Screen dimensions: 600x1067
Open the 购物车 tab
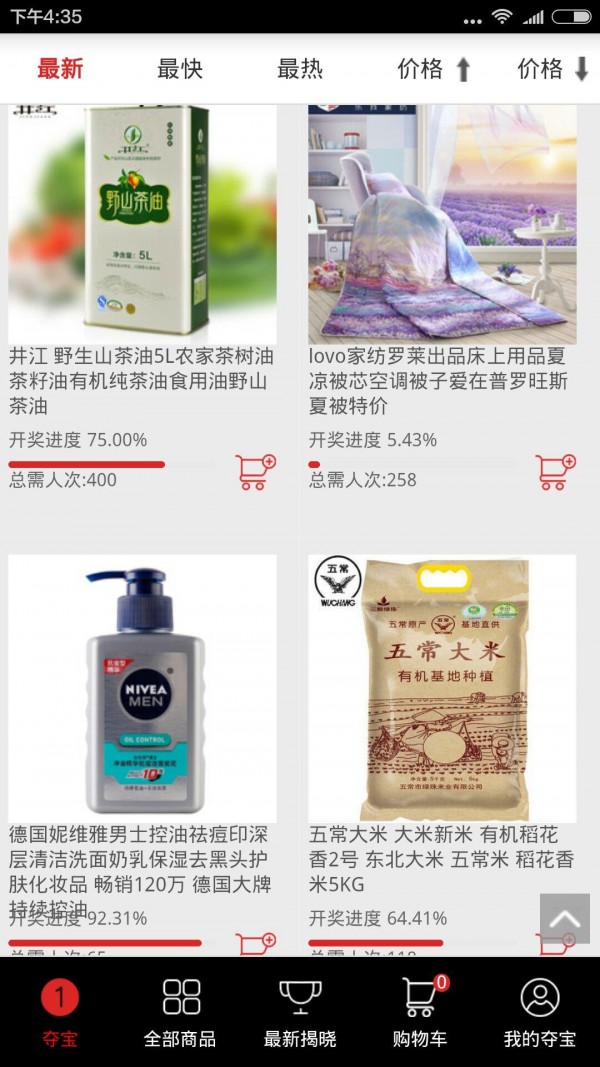coord(420,1012)
